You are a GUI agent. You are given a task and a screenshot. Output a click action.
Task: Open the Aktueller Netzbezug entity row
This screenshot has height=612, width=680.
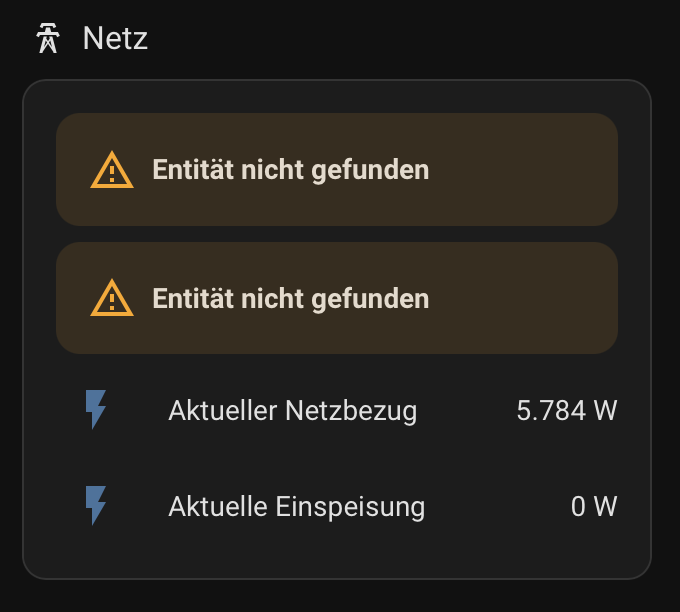[x=292, y=410]
